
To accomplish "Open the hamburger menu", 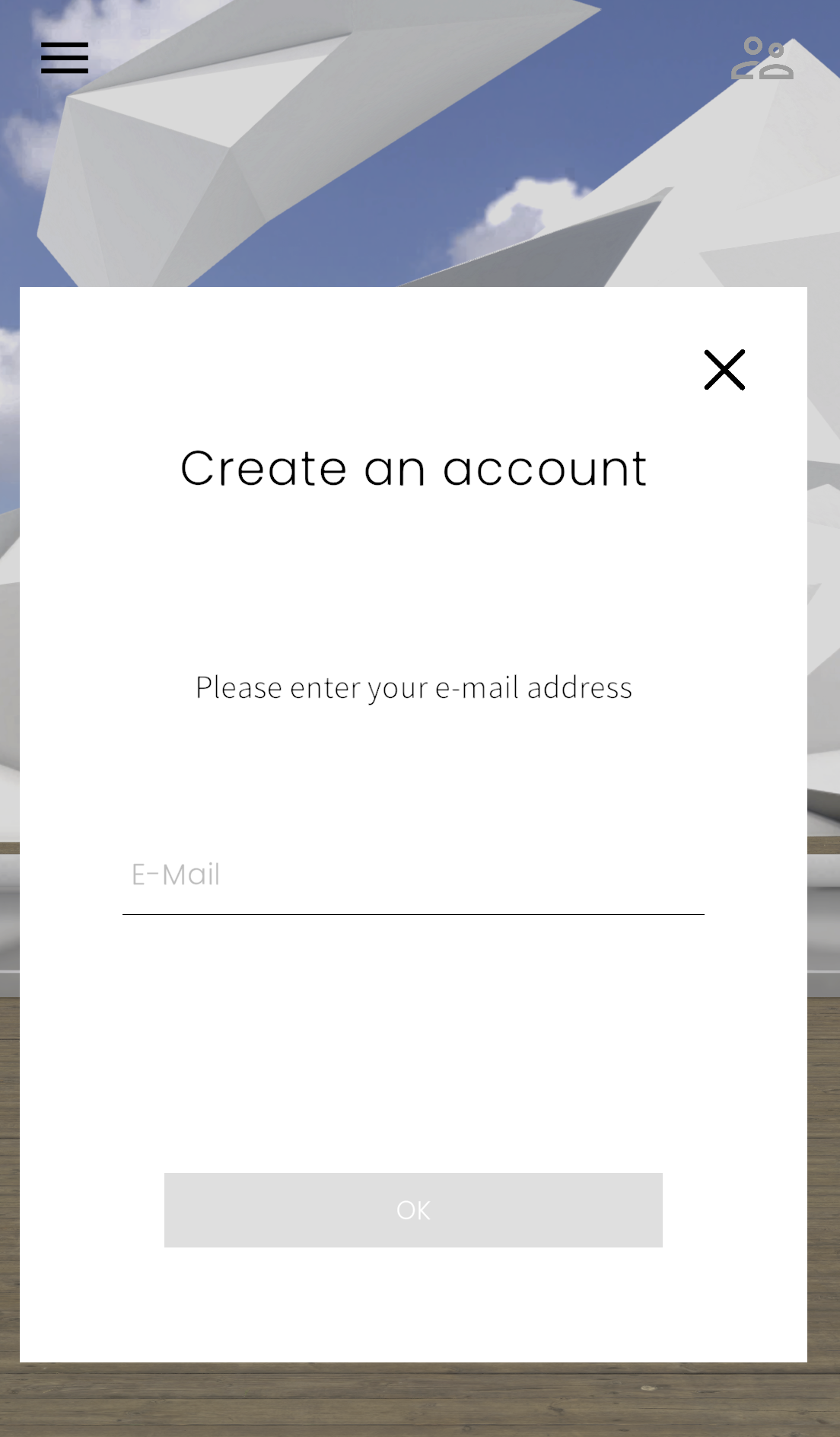I will point(65,58).
